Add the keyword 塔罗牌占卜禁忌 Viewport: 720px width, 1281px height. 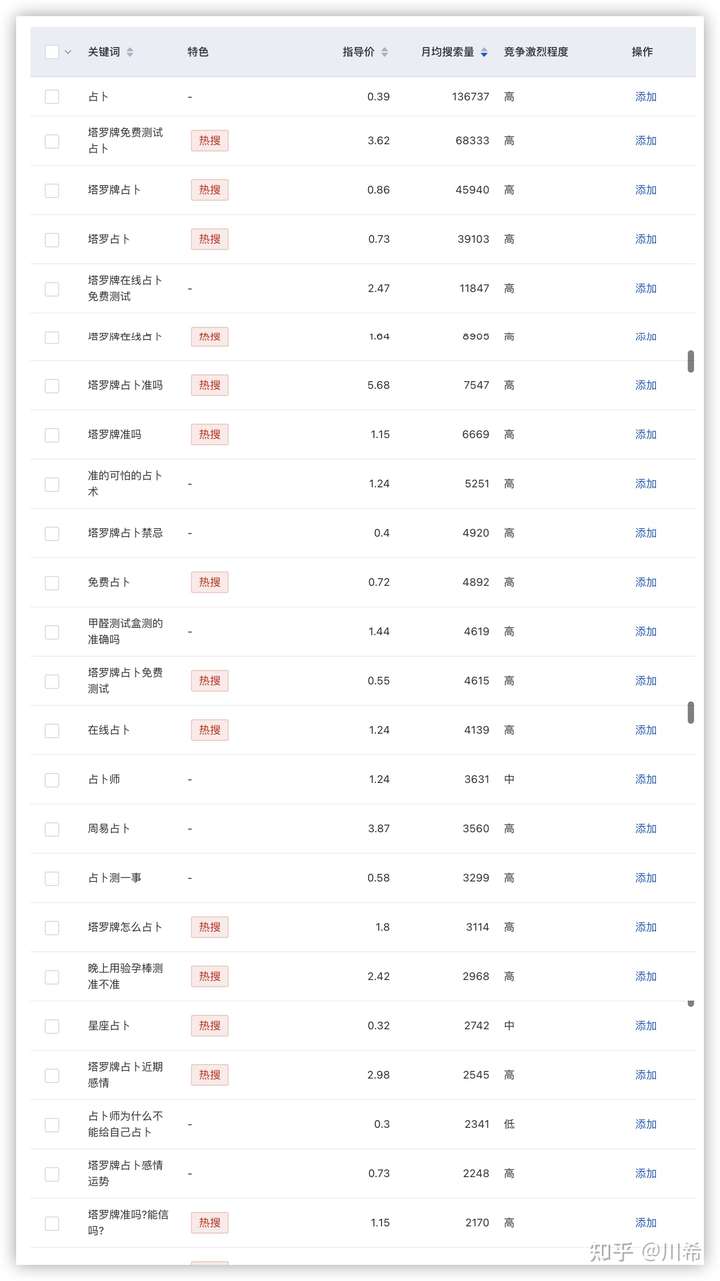[646, 533]
